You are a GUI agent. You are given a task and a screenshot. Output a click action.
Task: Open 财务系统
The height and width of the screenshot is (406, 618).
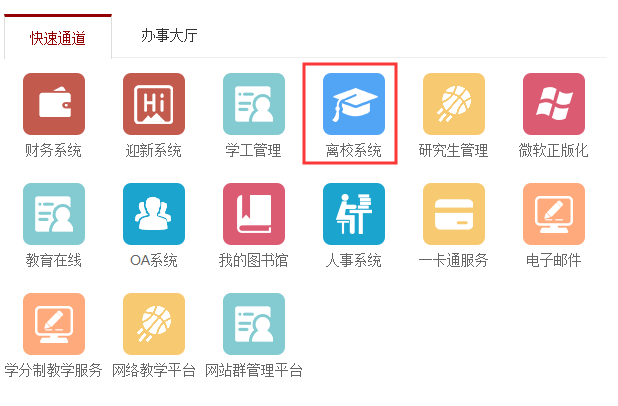[54, 104]
